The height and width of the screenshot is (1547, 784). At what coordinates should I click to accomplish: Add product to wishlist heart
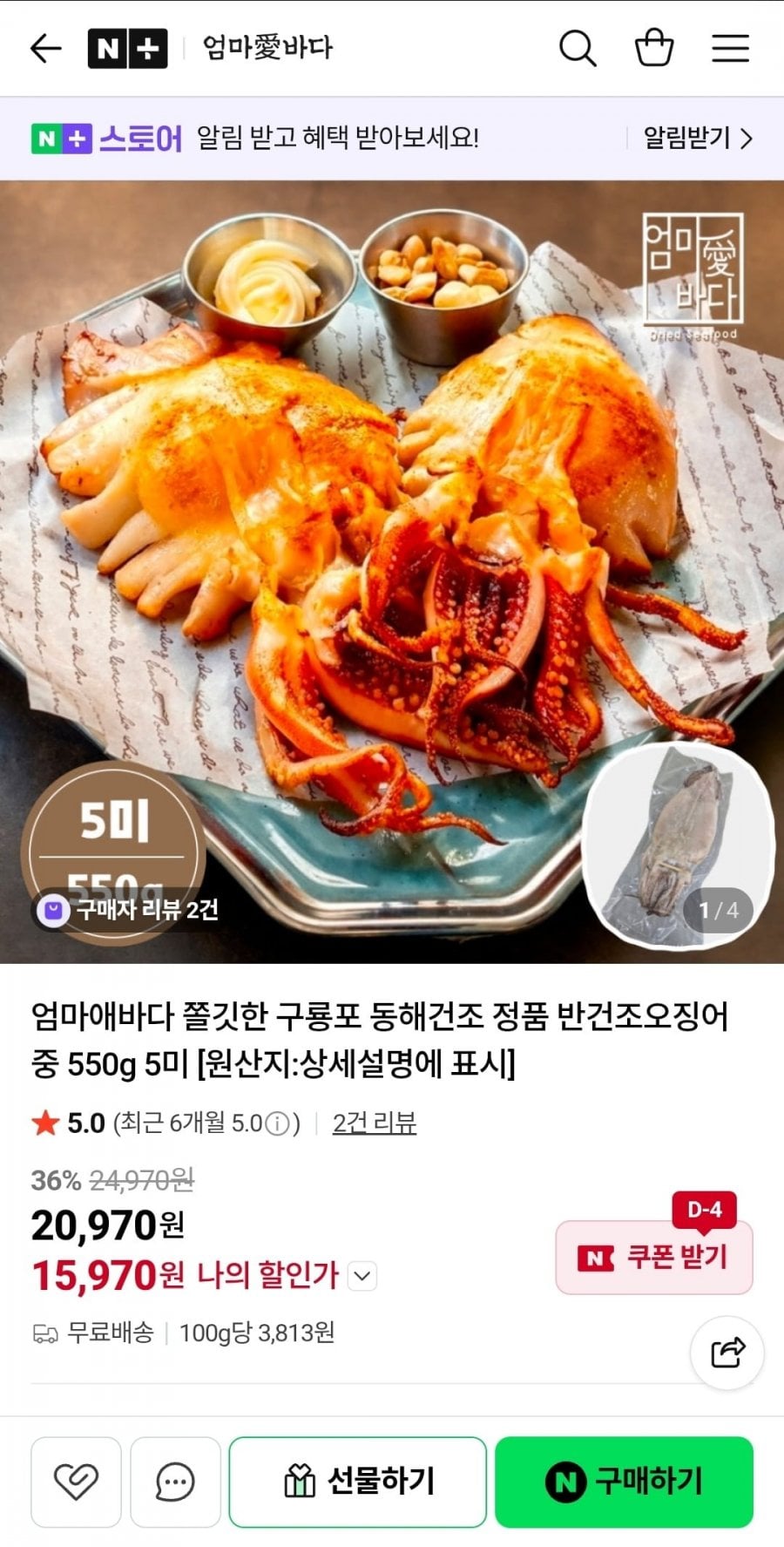click(x=76, y=1482)
